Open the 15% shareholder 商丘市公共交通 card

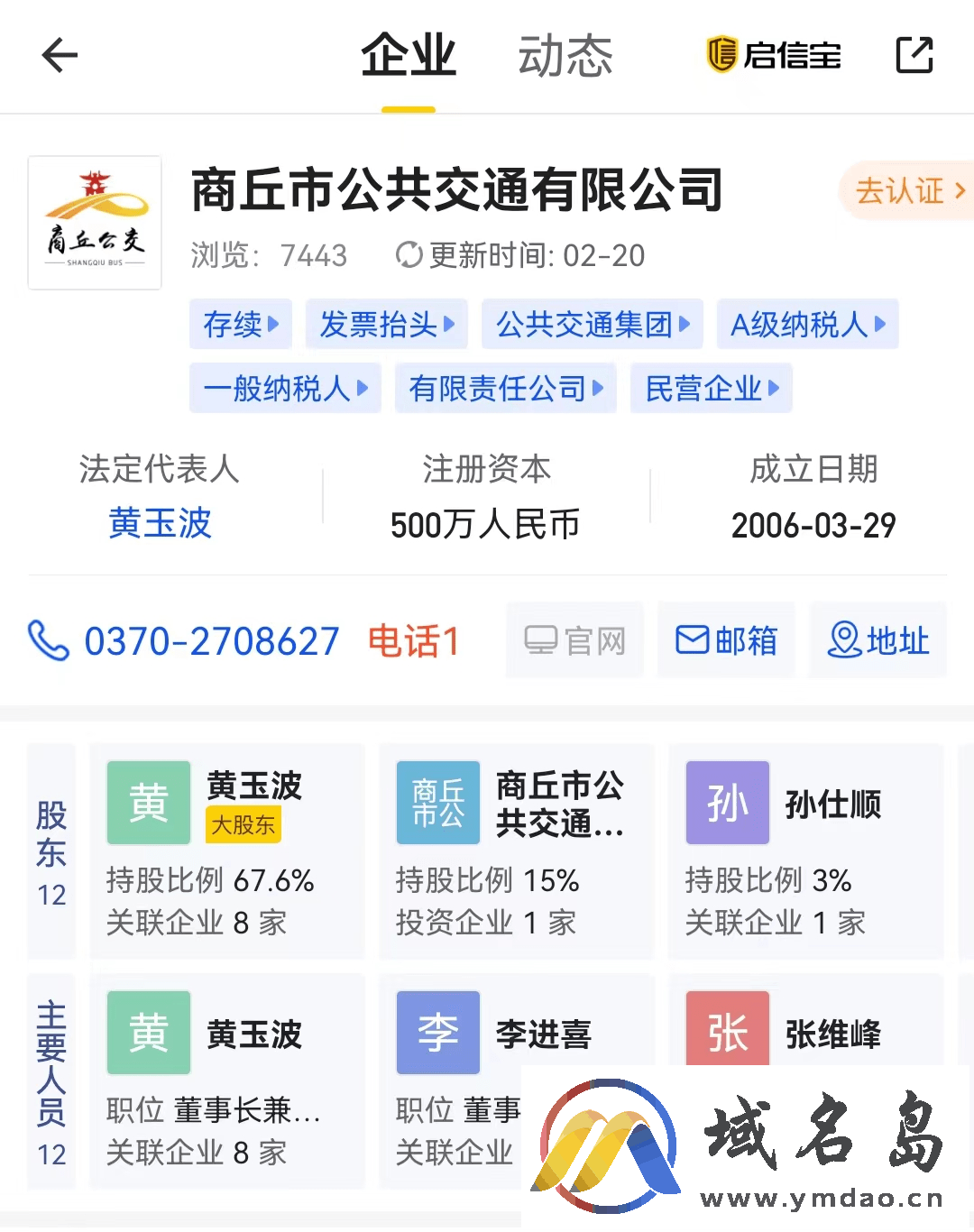[517, 850]
